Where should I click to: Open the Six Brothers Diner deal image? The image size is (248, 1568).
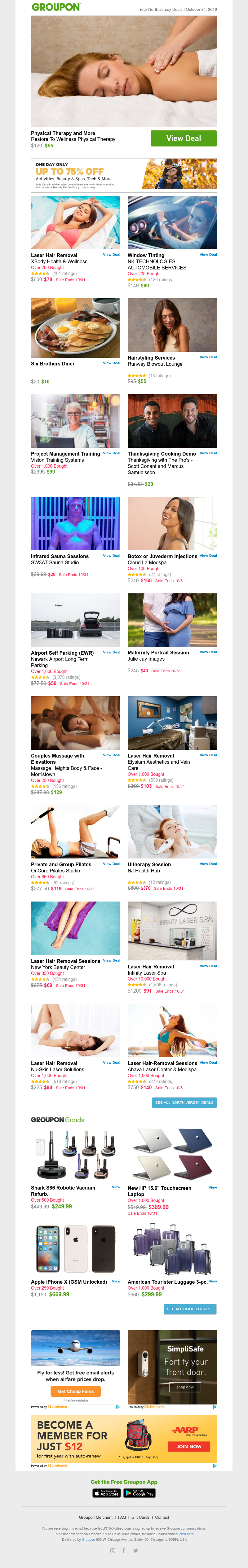click(76, 328)
